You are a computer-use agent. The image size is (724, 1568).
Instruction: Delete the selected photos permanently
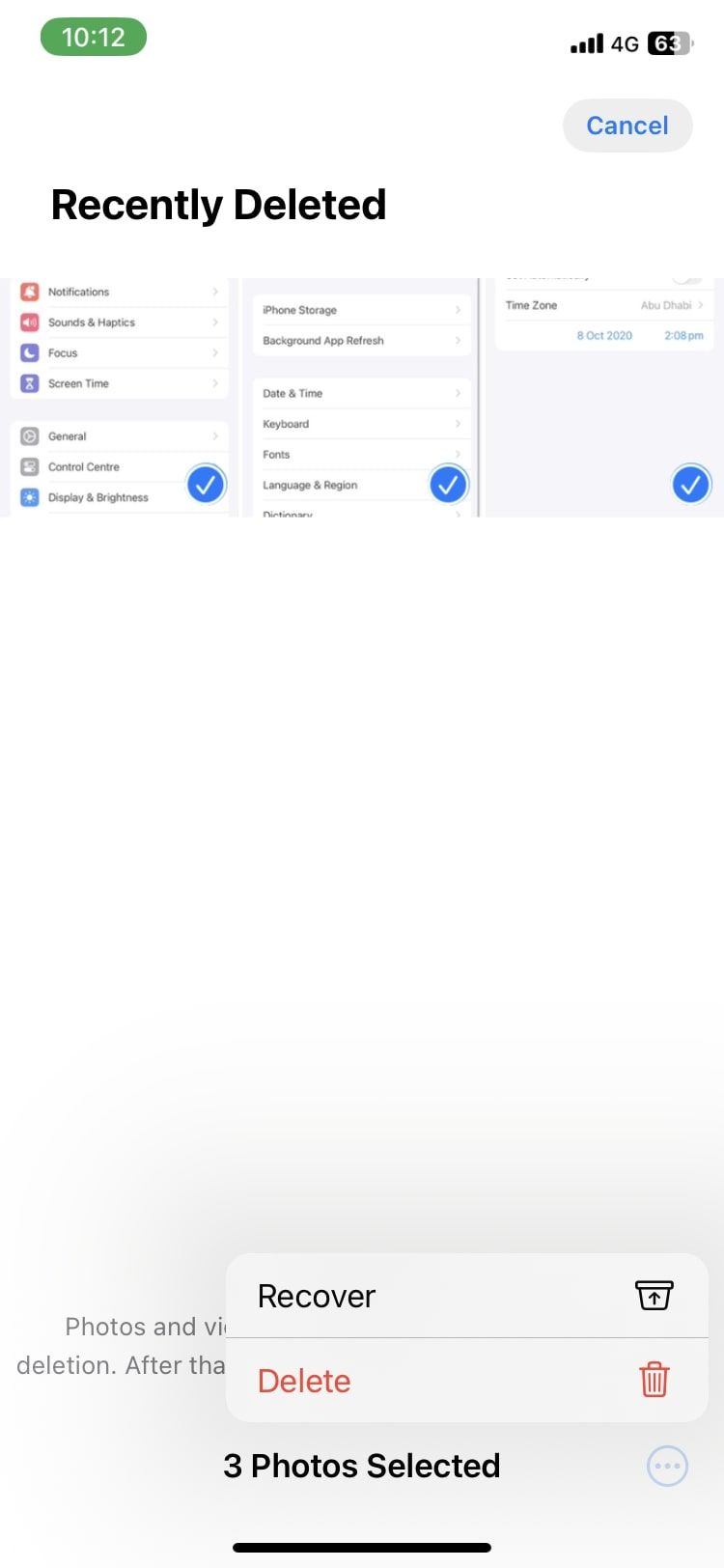point(465,1381)
